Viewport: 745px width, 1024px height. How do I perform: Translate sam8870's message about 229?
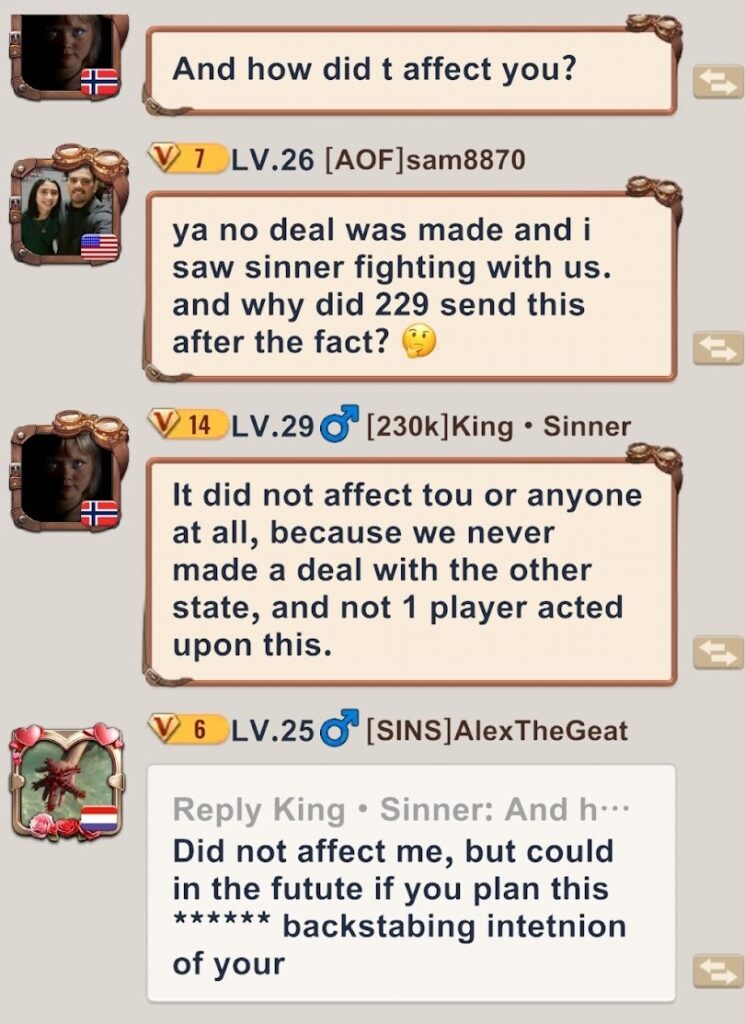pos(718,348)
